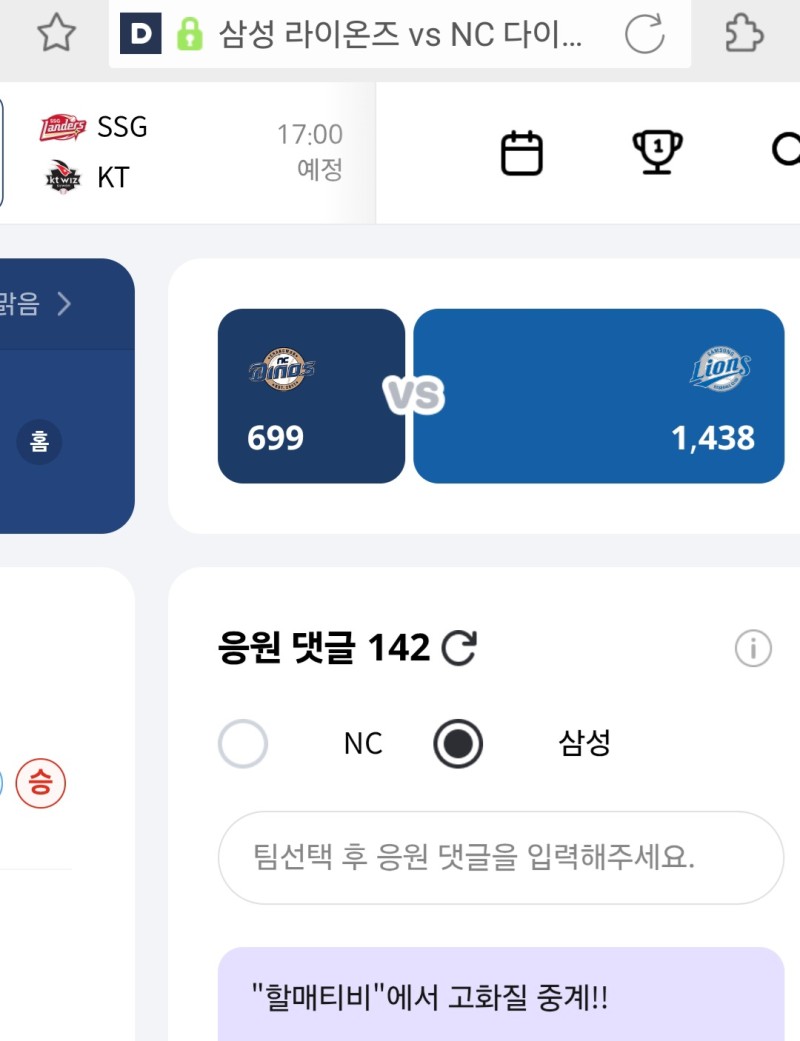Open the rankings trophy icon
The width and height of the screenshot is (800, 1041).
pos(657,153)
